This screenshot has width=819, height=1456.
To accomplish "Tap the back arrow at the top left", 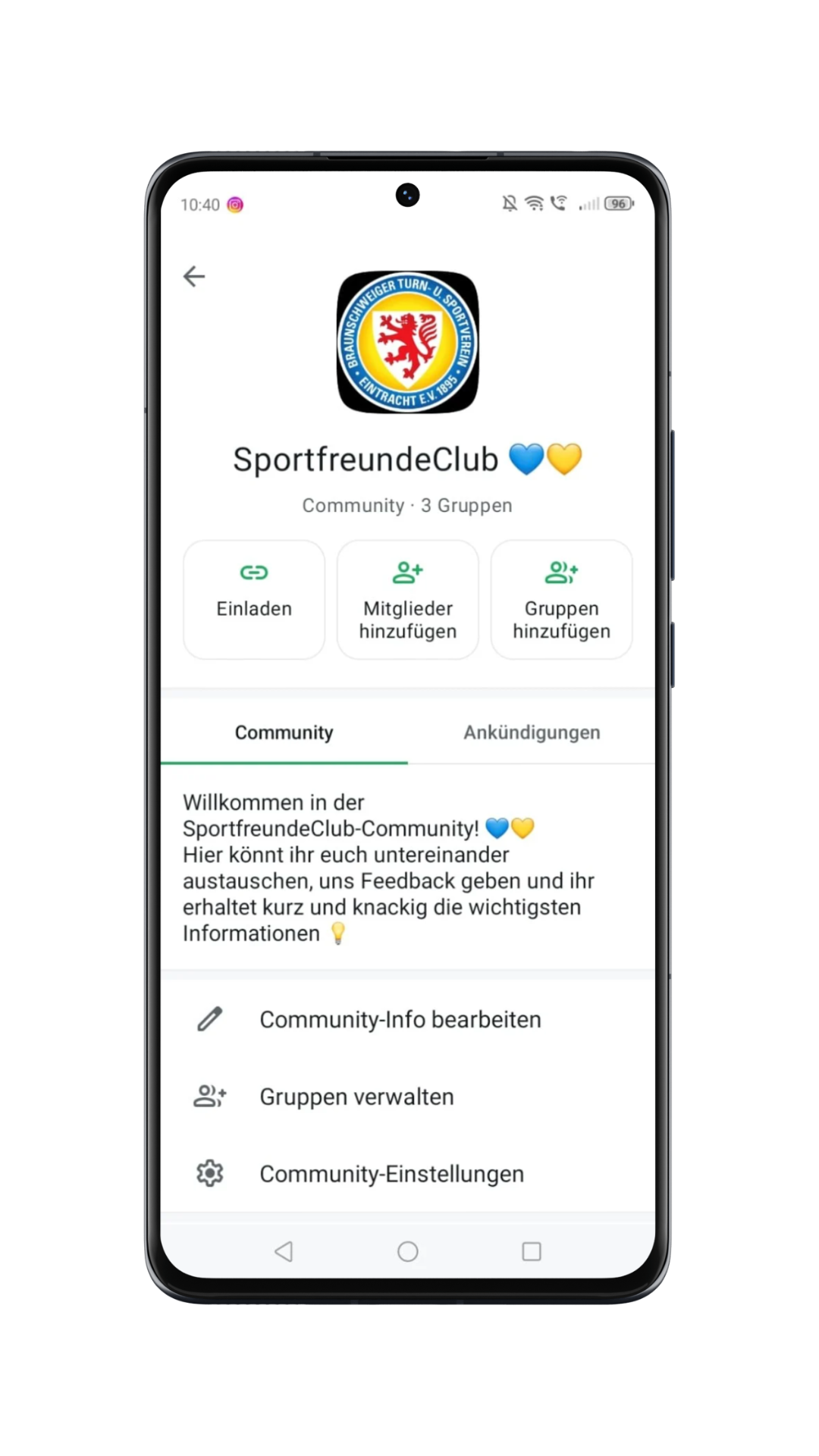I will [x=194, y=276].
